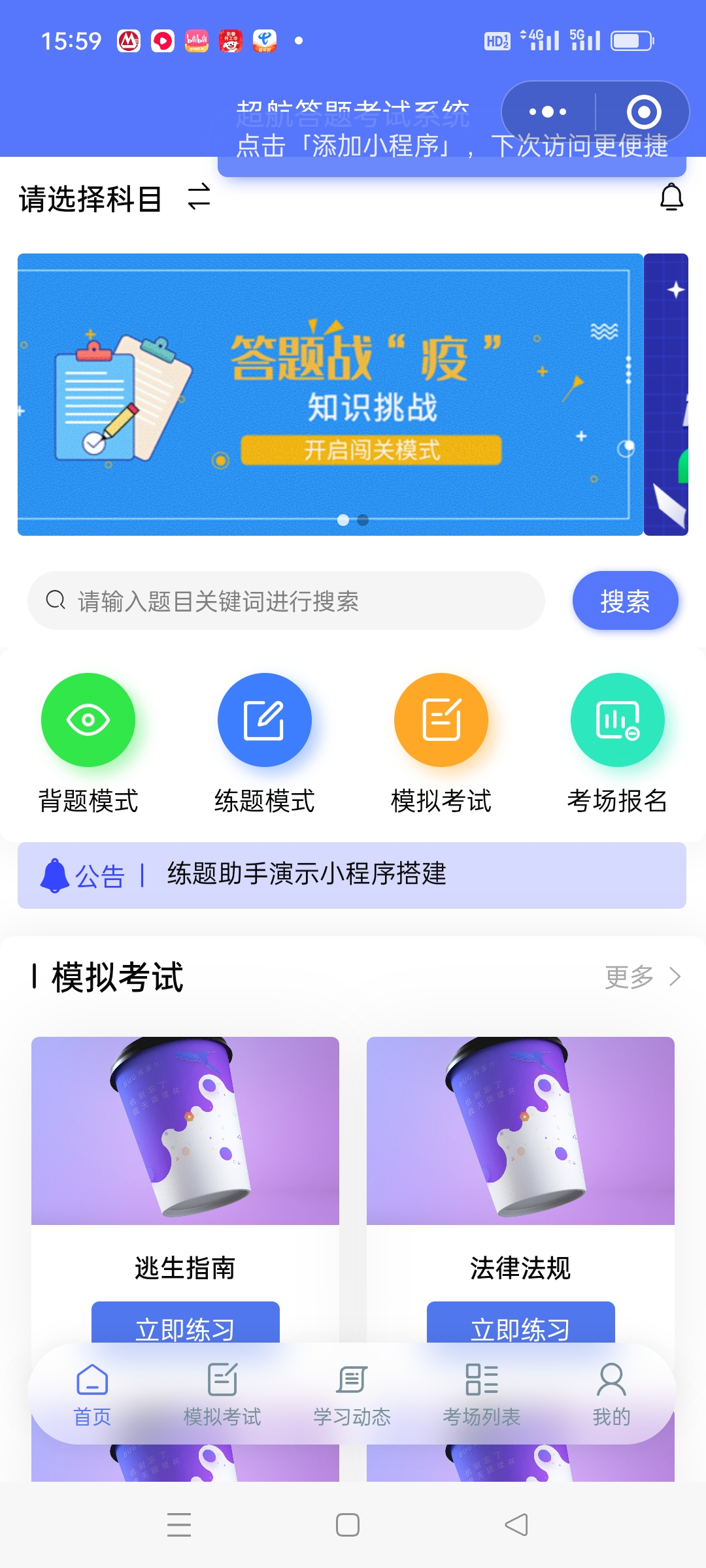This screenshot has height=1568, width=706.
Task: Open the 开启闯关模式 banner expander
Action: 371,449
